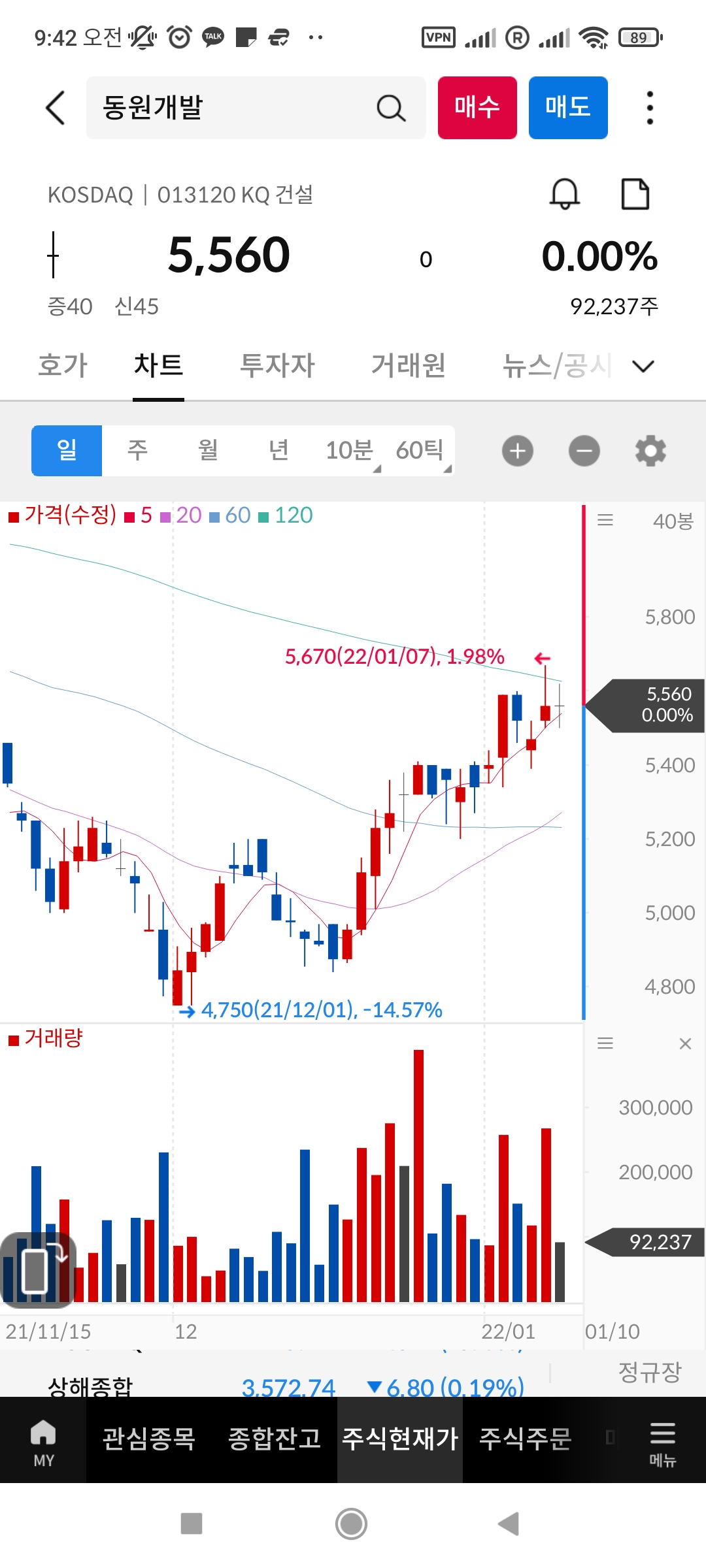Image resolution: width=706 pixels, height=1568 pixels.
Task: Open the 동원개발 stock search field
Action: (x=235, y=108)
